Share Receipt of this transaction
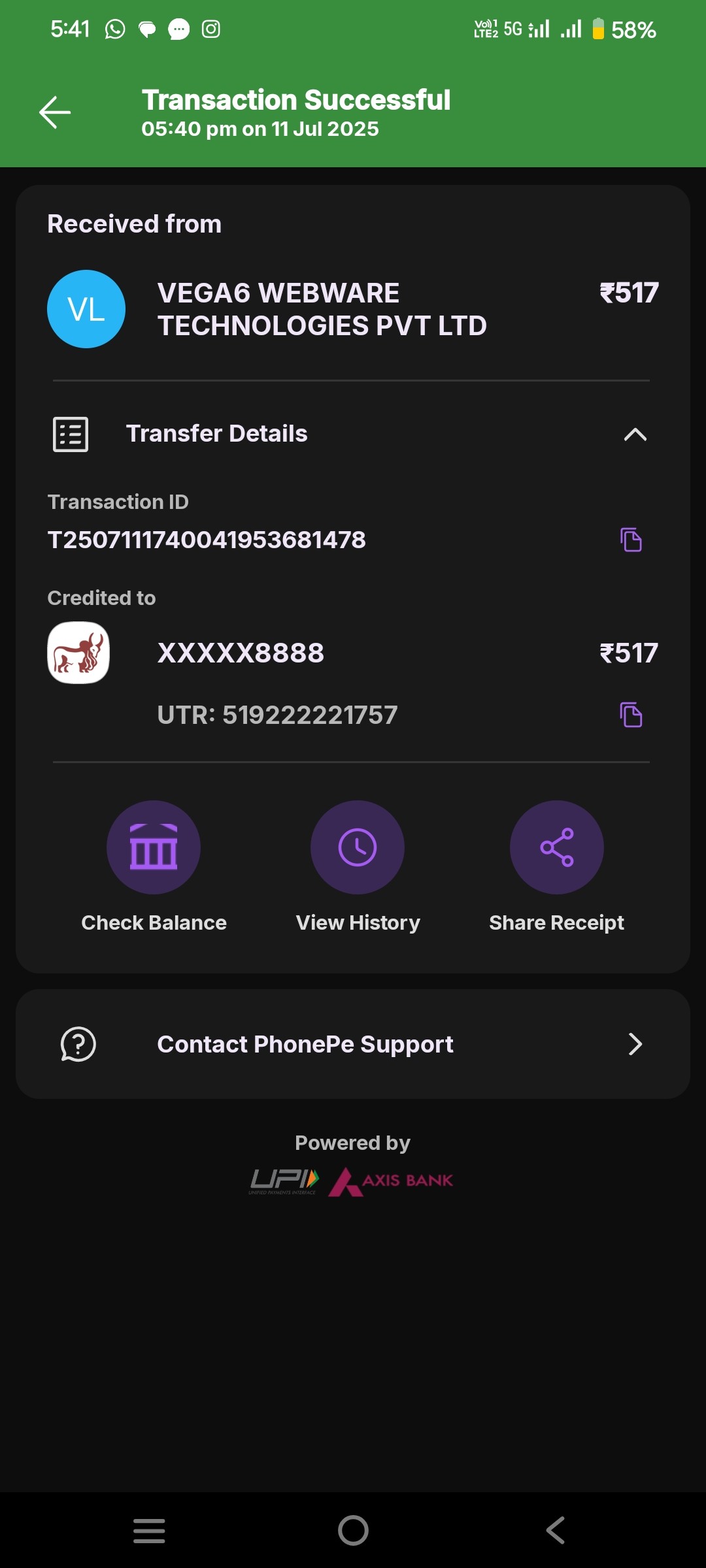Screen dimensions: 706x1568 point(556,848)
